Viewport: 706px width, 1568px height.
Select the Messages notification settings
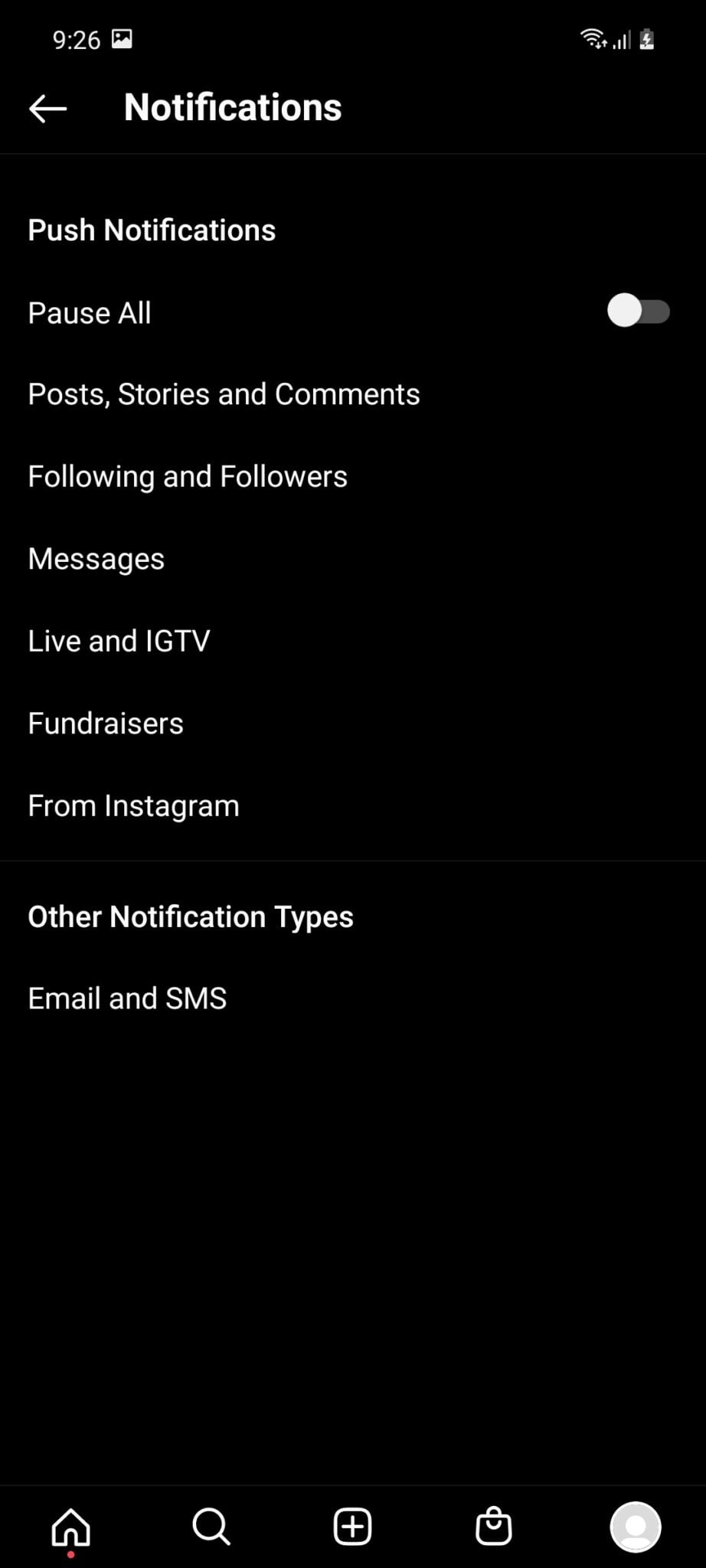(x=353, y=559)
